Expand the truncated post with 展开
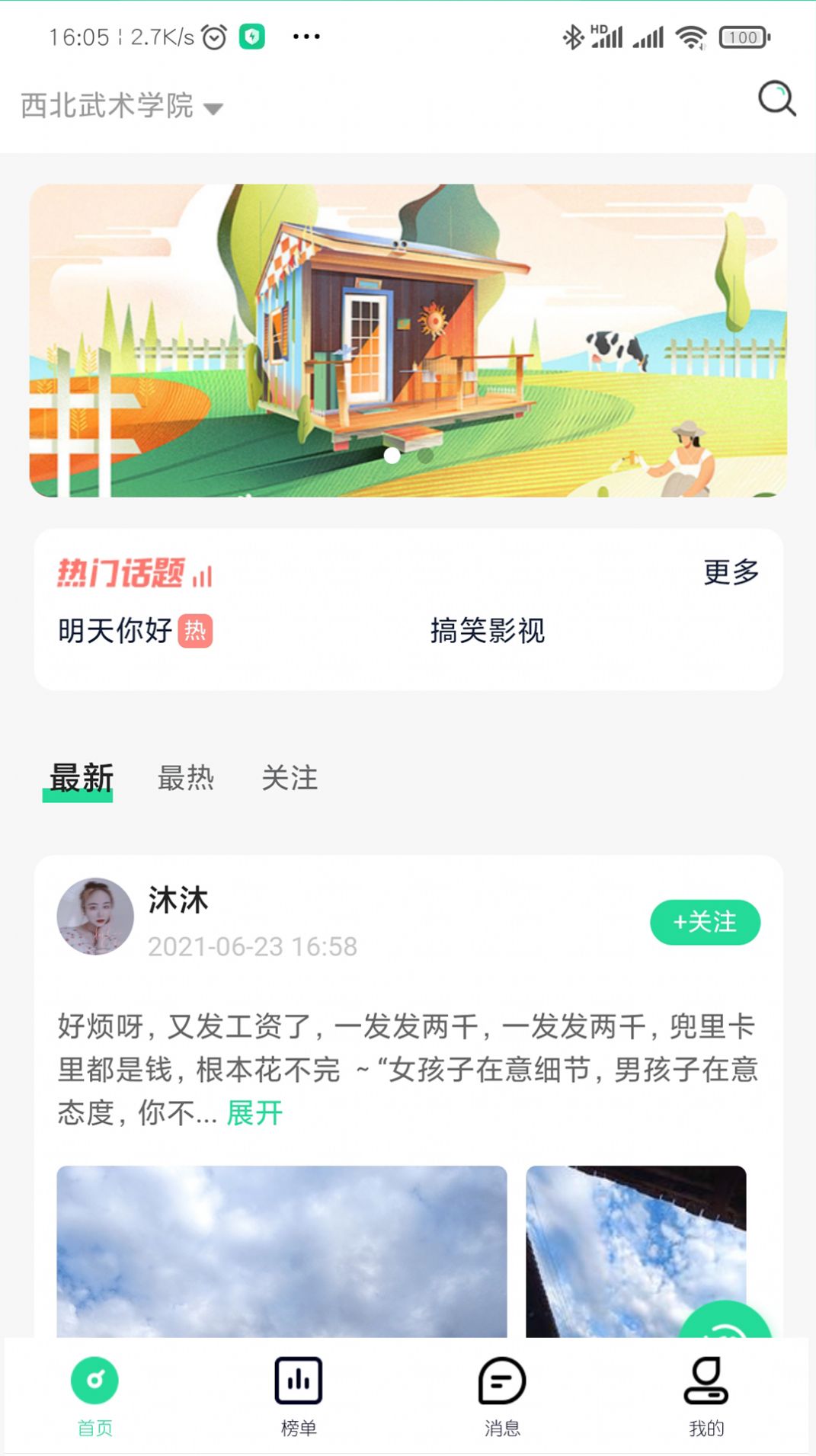This screenshot has height=1456, width=816. (254, 1112)
